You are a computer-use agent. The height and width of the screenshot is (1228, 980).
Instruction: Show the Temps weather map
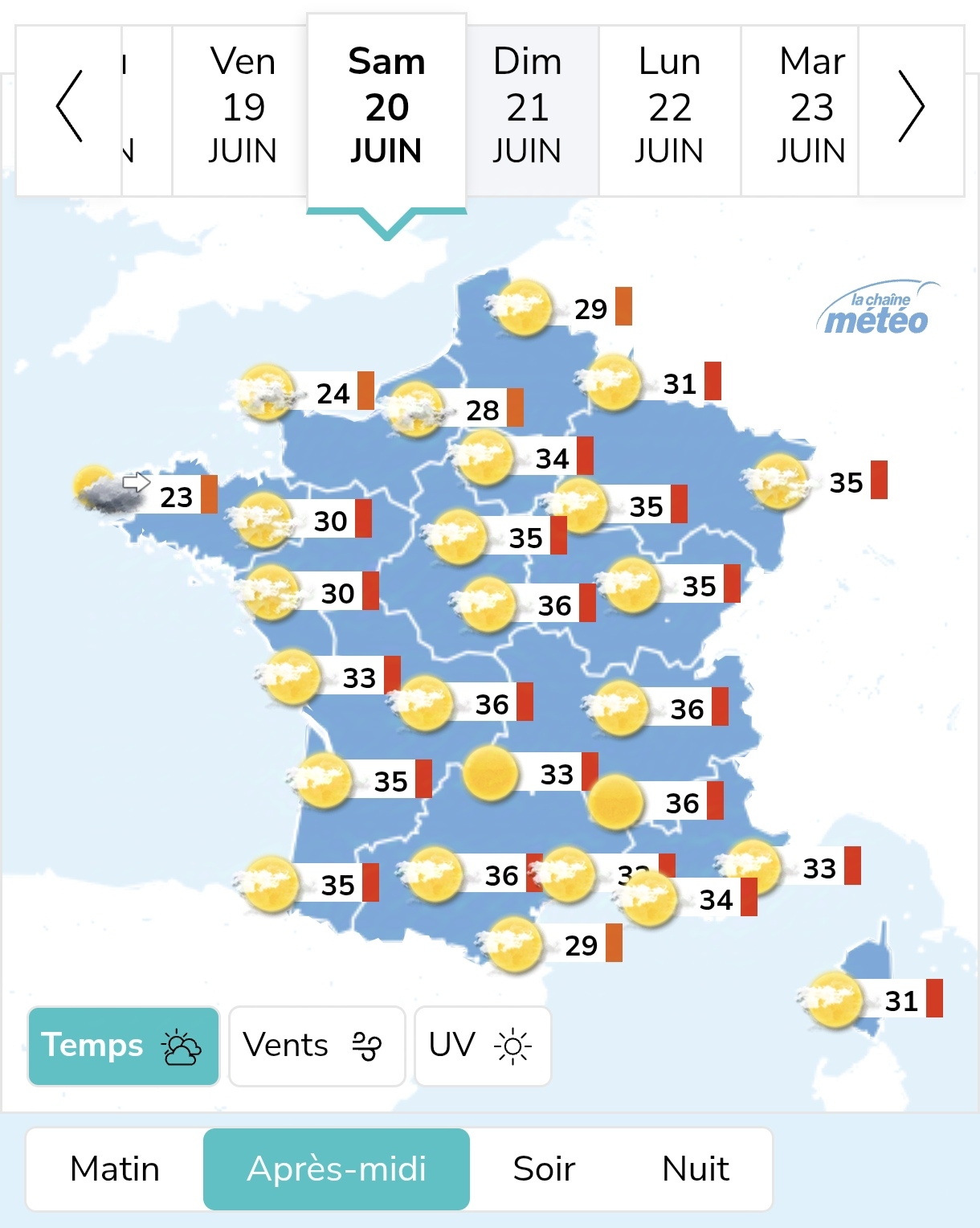pyautogui.click(x=124, y=1046)
